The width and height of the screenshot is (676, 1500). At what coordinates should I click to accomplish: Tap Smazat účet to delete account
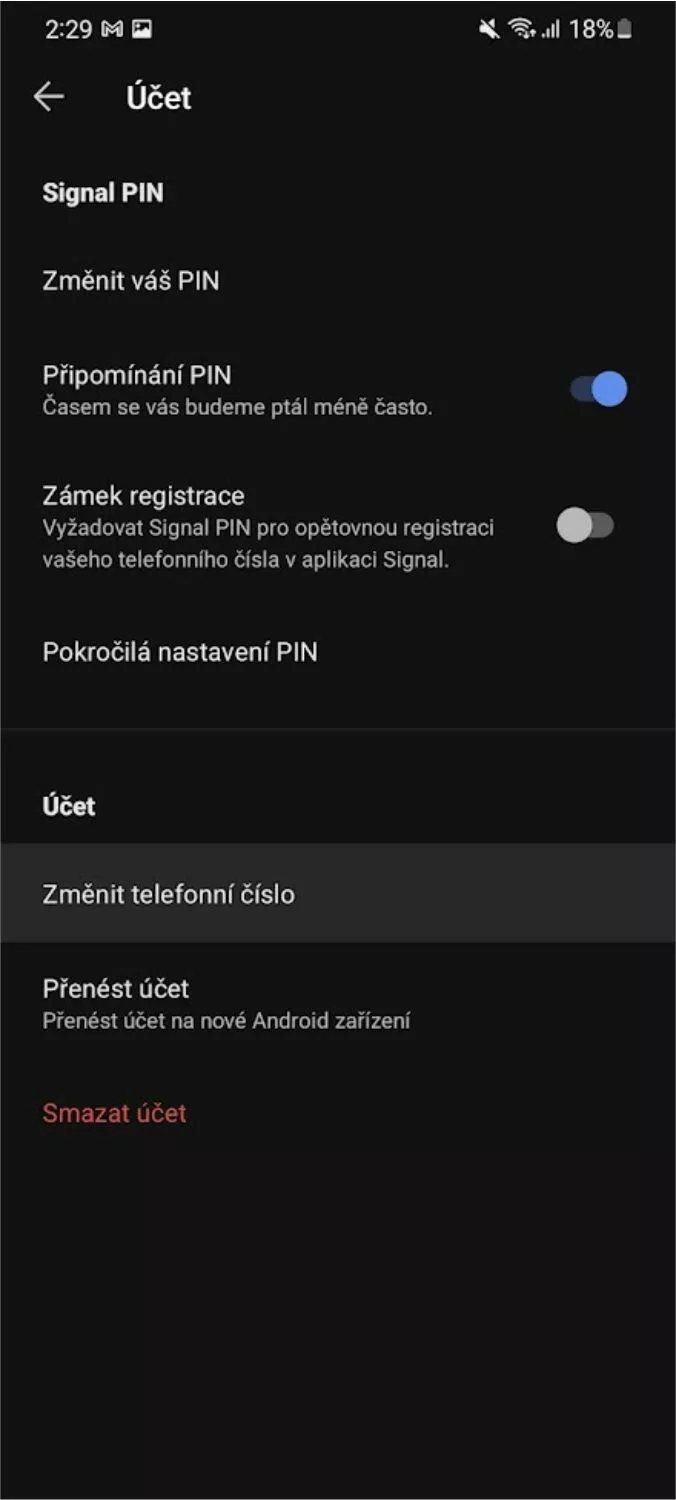tap(114, 1113)
